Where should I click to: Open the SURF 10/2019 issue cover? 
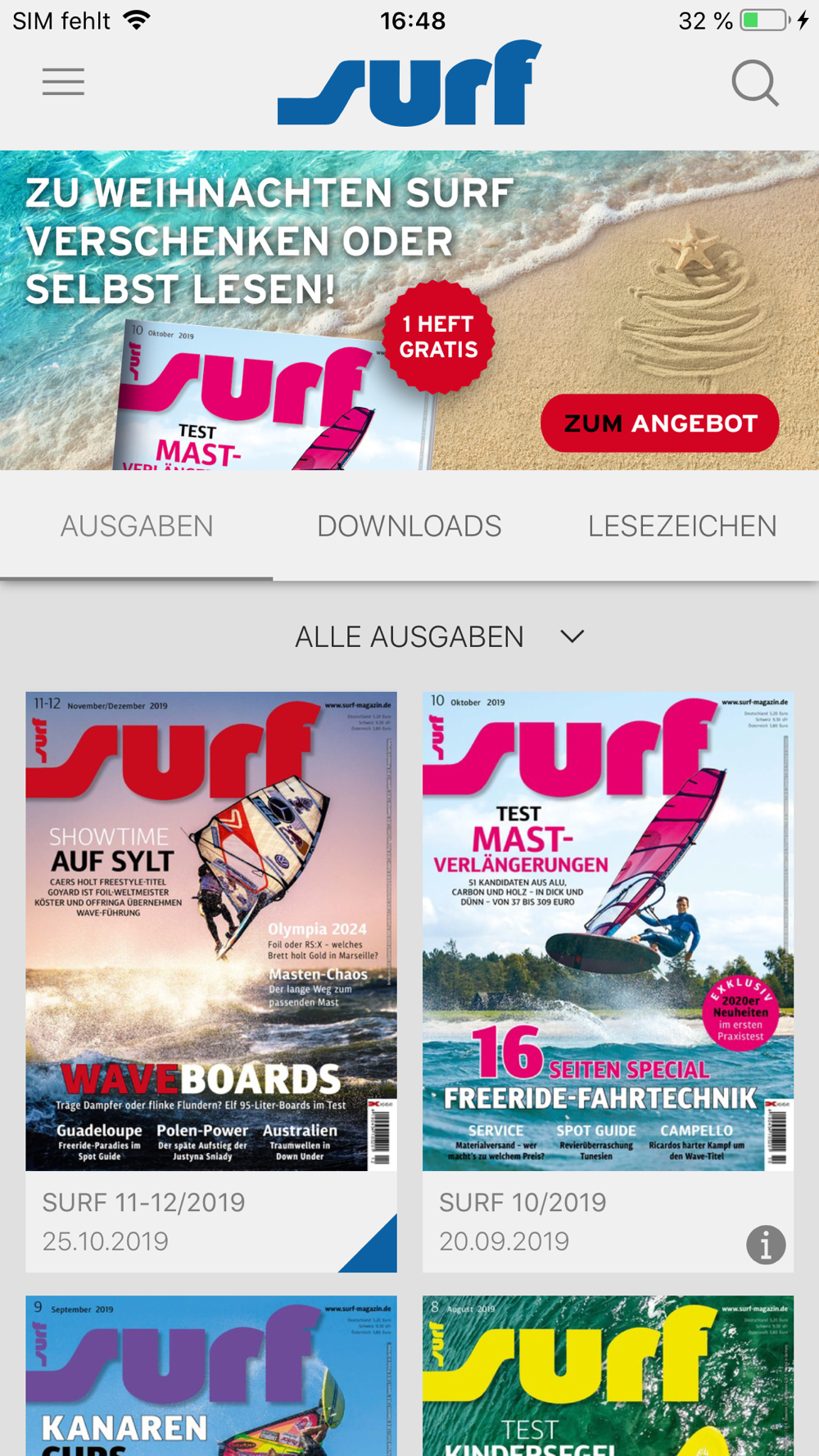coord(608,931)
